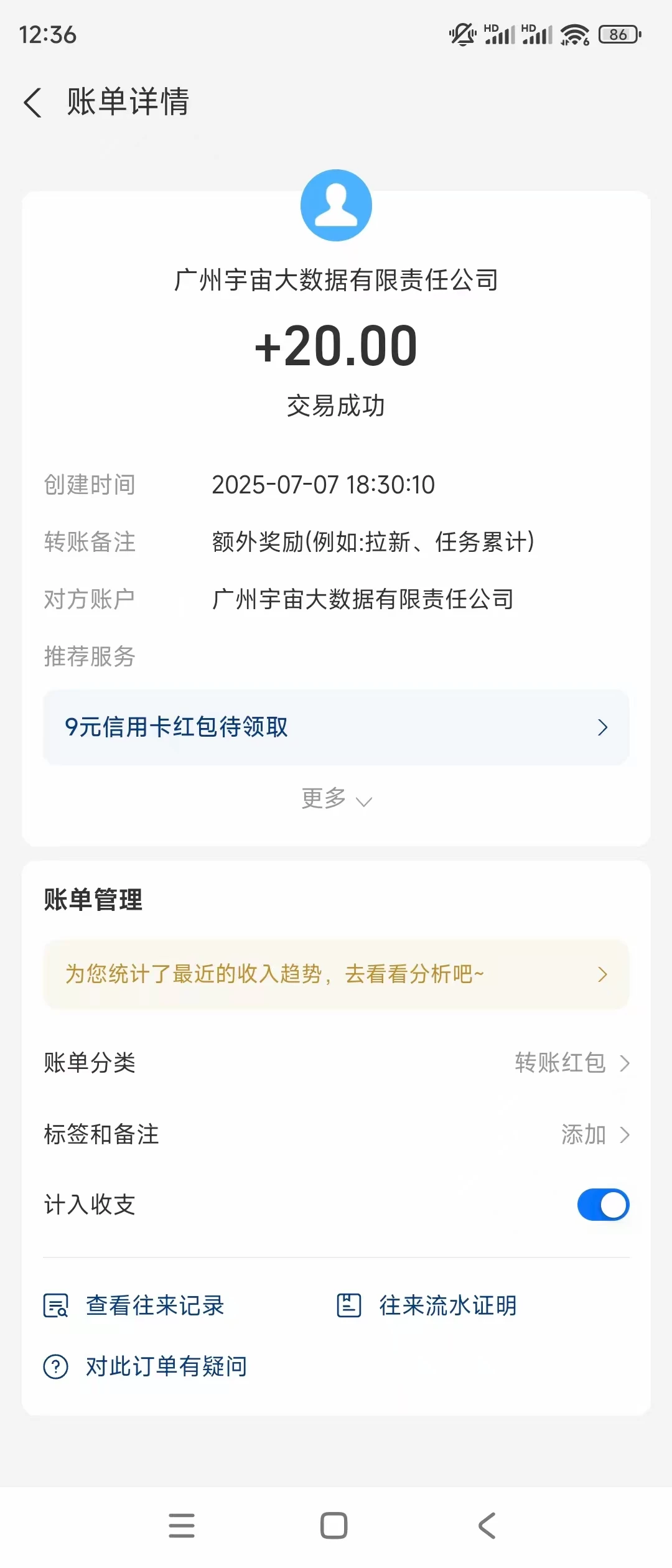
Task: Tap the system home button
Action: pyautogui.click(x=334, y=1526)
